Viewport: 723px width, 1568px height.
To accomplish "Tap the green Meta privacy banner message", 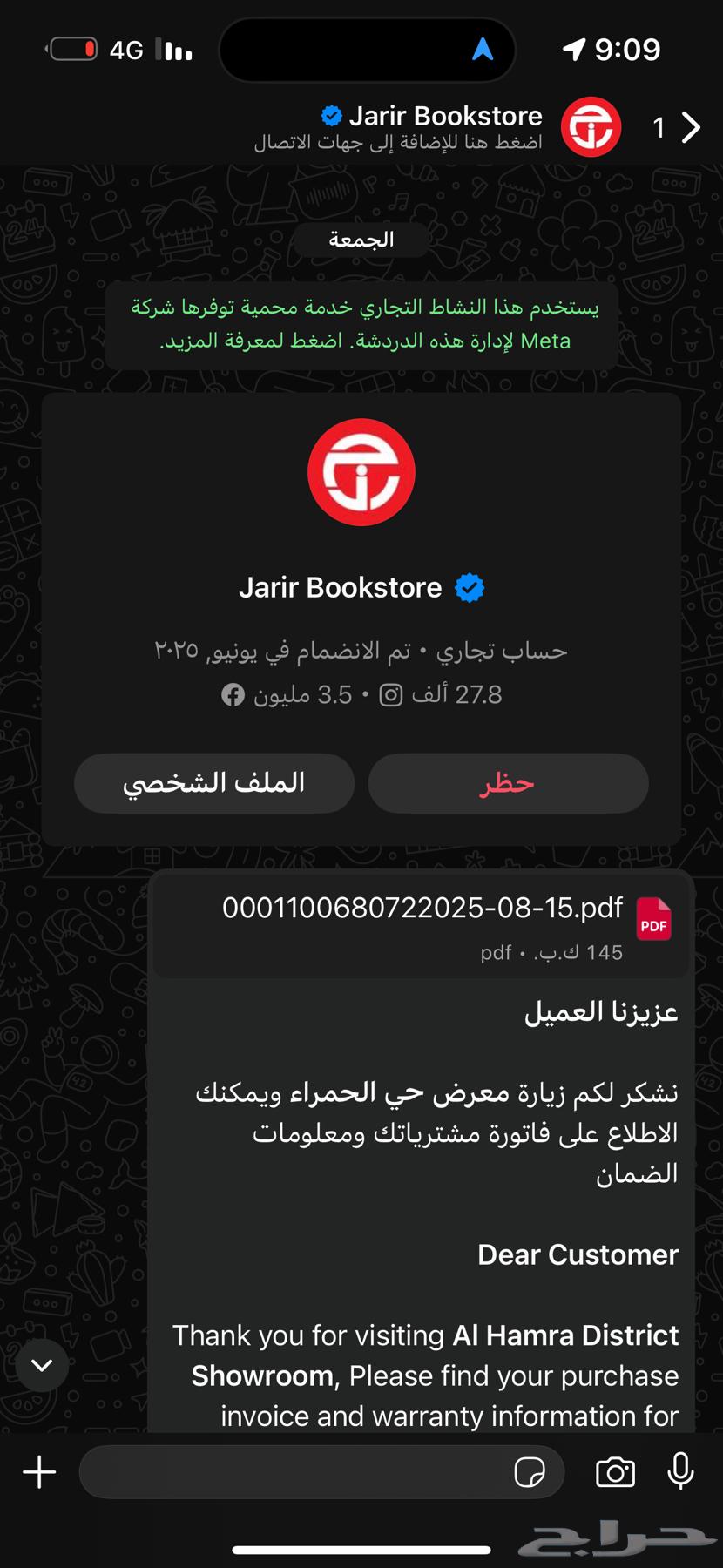I will tap(361, 324).
